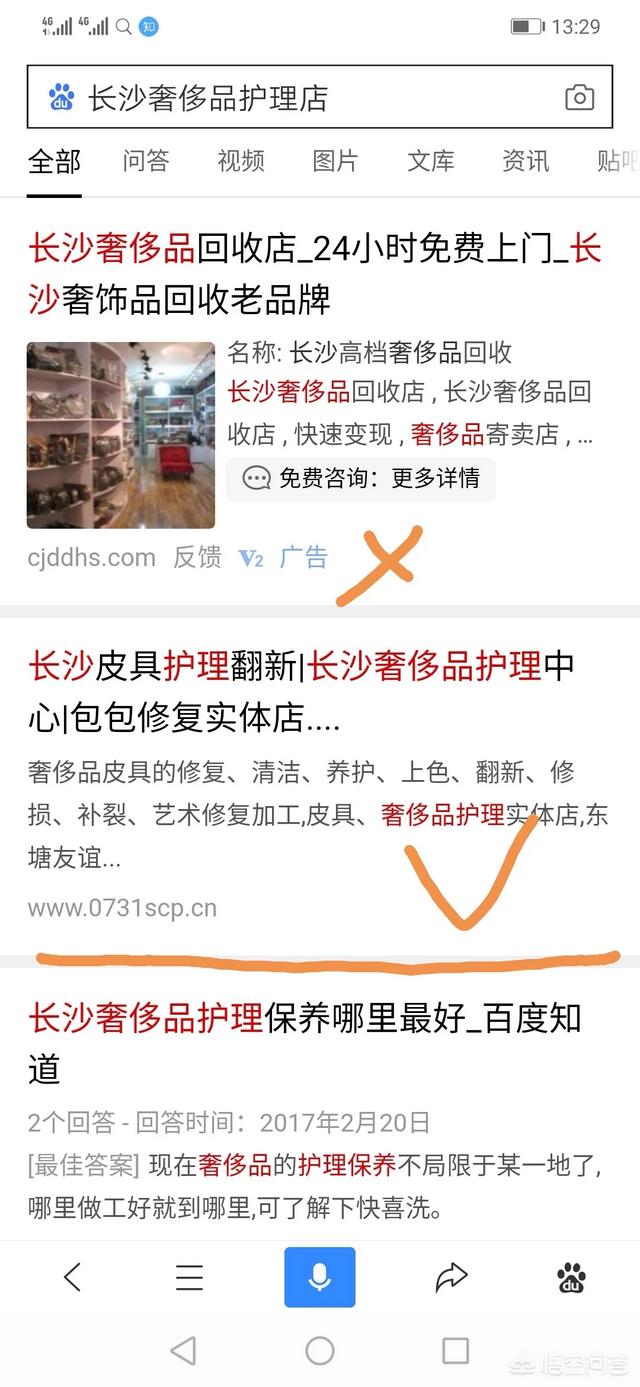Open the Baidu paw home icon
Screen dimensions: 640x1387
(x=571, y=1277)
